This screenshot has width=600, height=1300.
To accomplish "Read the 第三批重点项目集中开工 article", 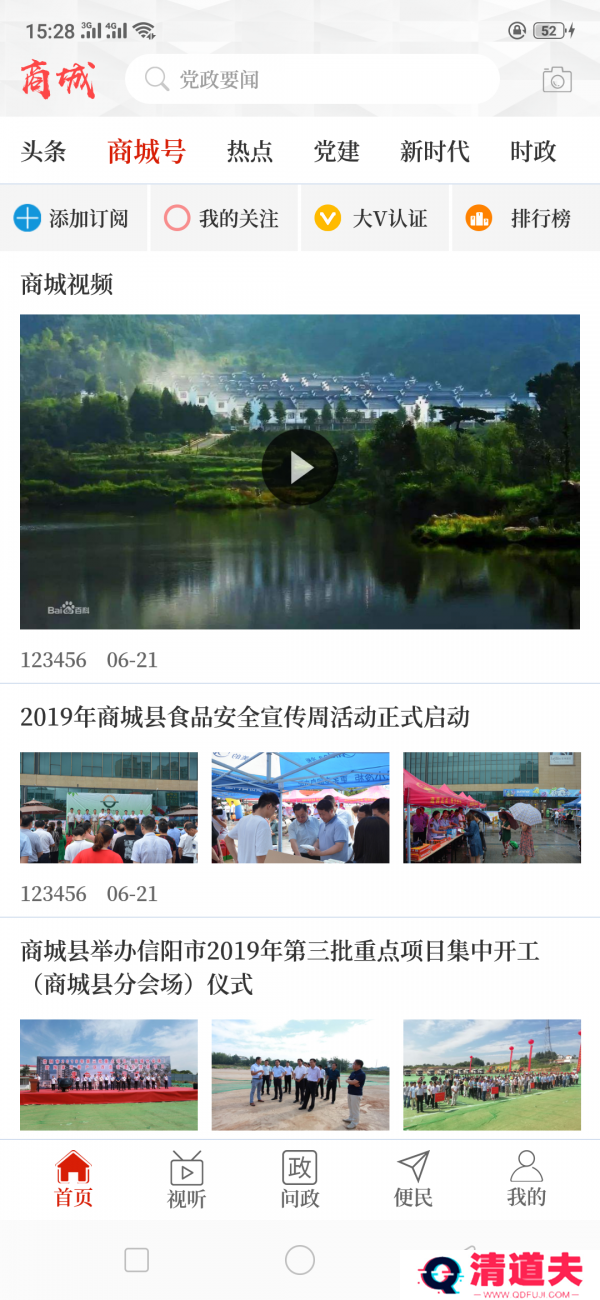I will (x=280, y=966).
